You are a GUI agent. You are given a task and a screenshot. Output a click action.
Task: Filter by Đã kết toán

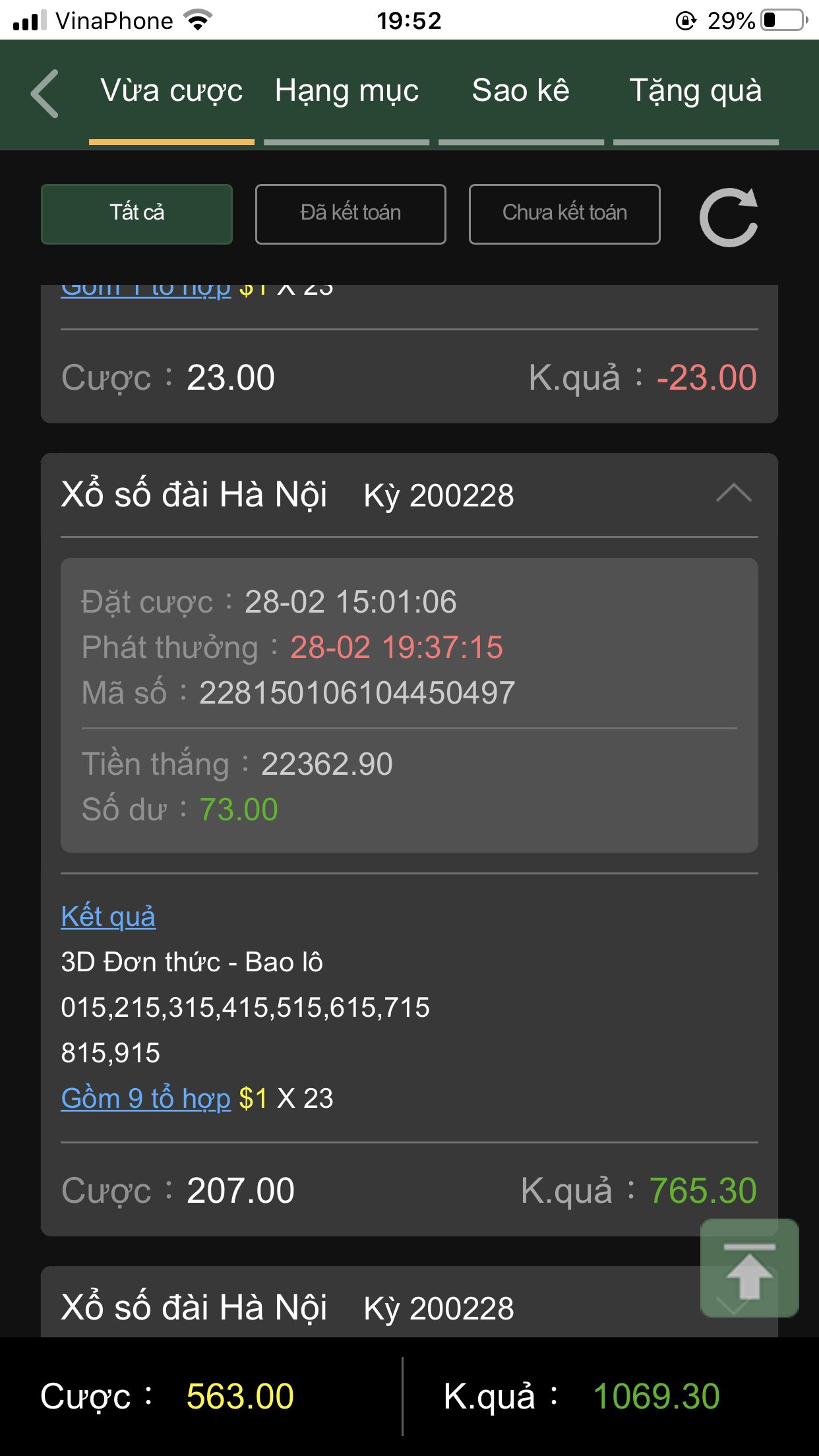[x=351, y=214]
